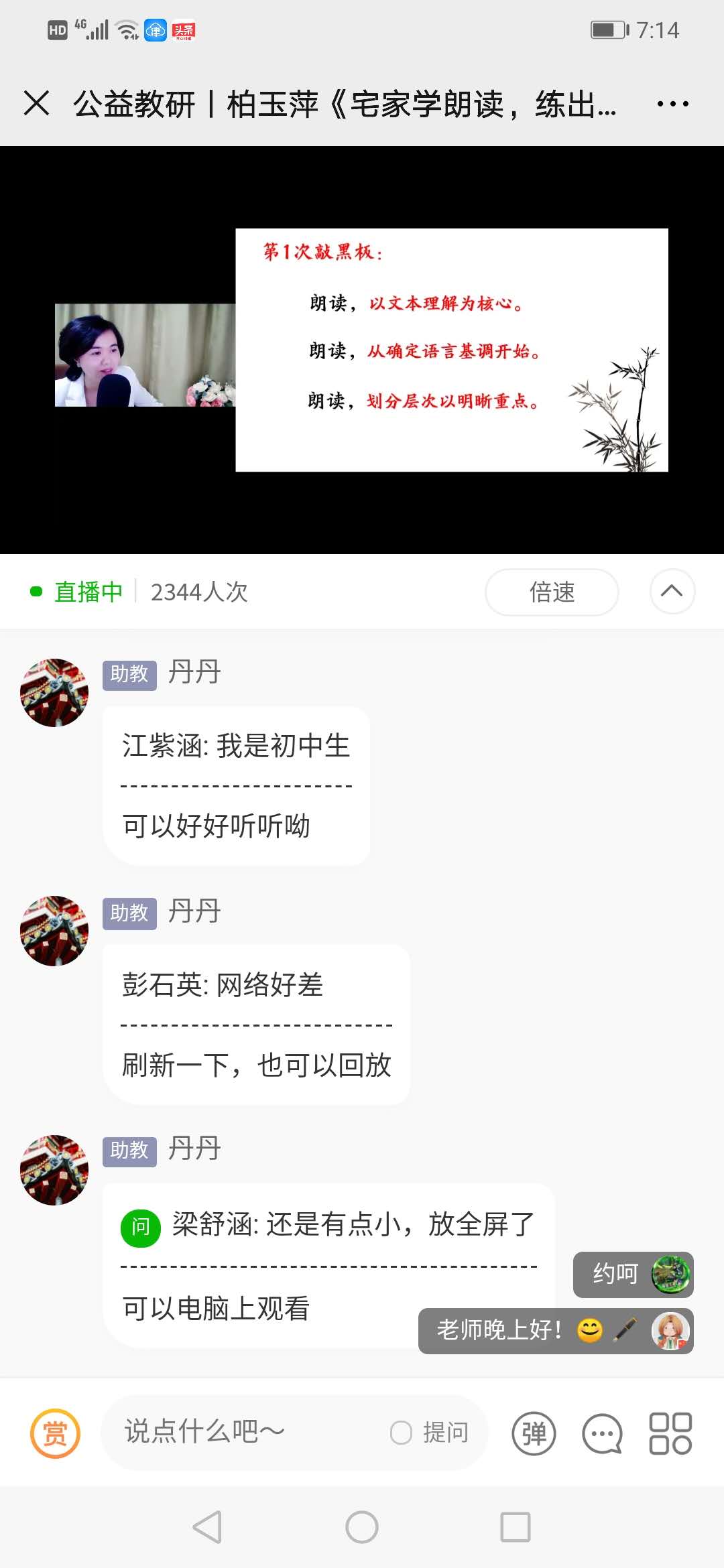
Task: Select the 提问 question radio option
Action: (402, 1433)
